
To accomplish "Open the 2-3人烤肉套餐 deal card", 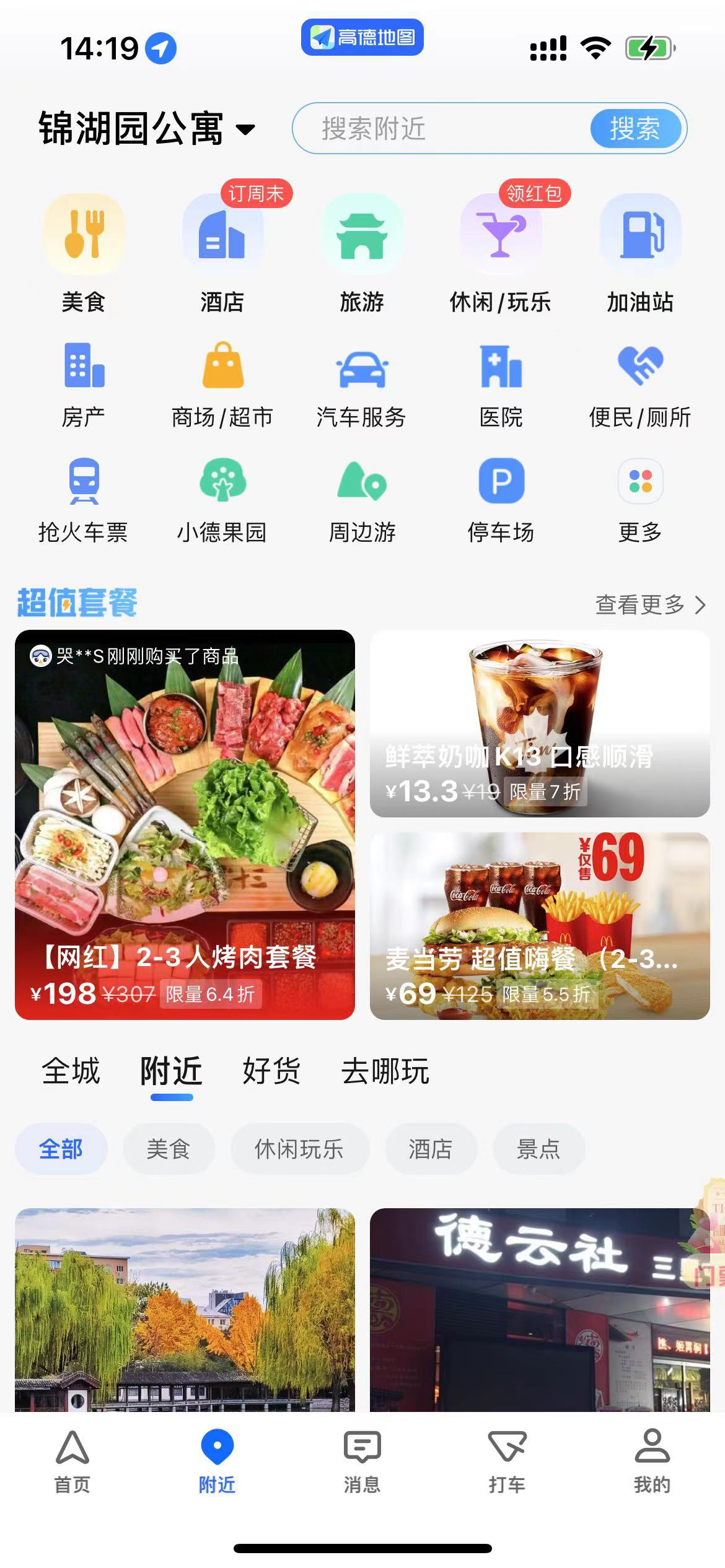I will pyautogui.click(x=185, y=824).
